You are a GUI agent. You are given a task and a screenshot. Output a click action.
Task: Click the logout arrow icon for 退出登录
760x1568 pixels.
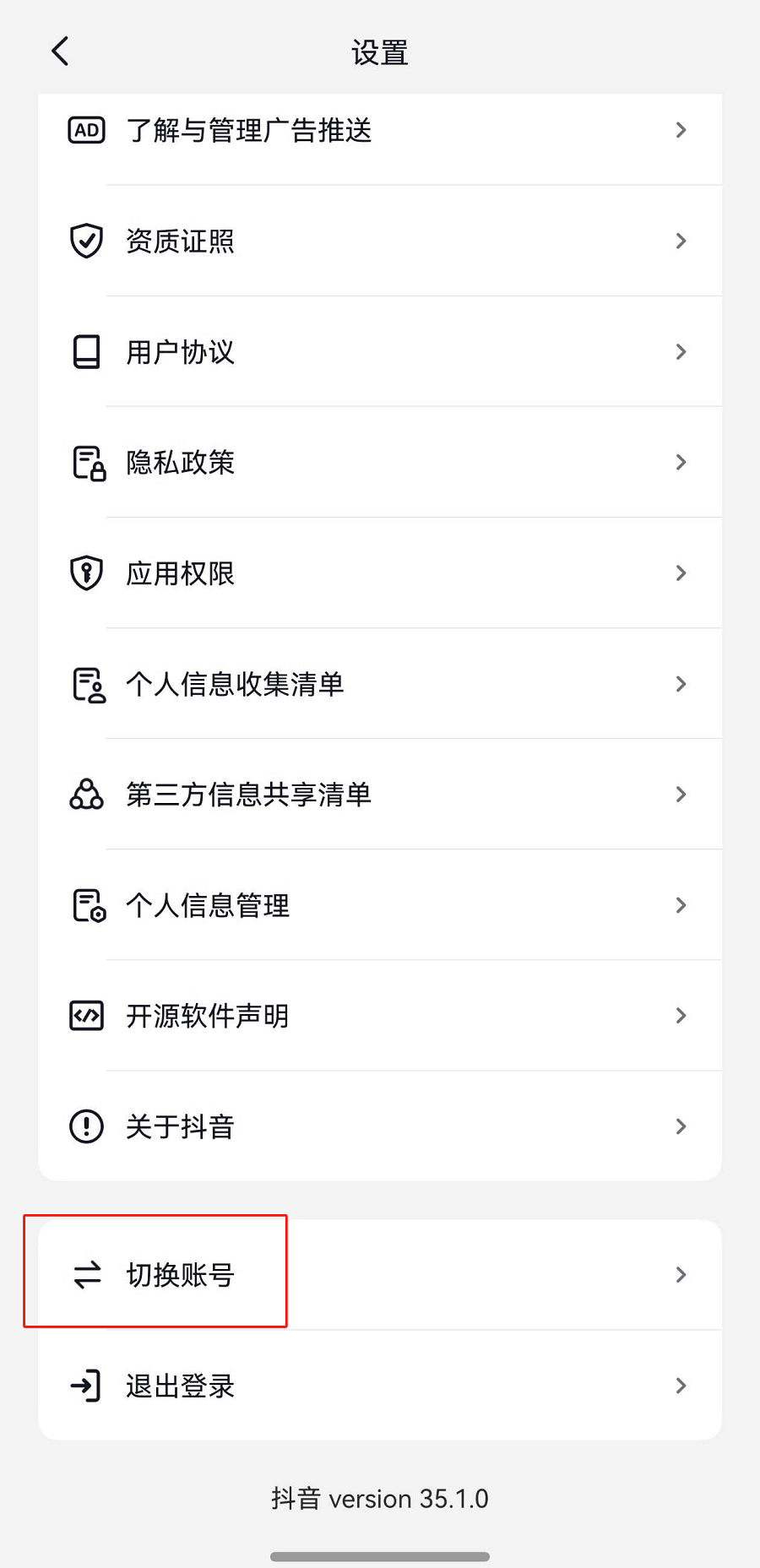pyautogui.click(x=85, y=1386)
